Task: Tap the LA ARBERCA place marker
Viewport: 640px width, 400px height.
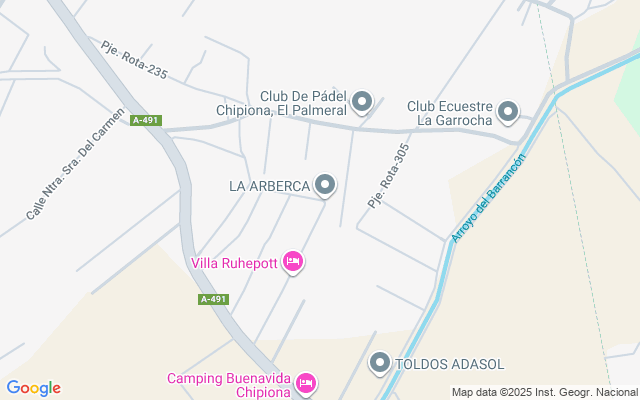Action: pyautogui.click(x=325, y=184)
